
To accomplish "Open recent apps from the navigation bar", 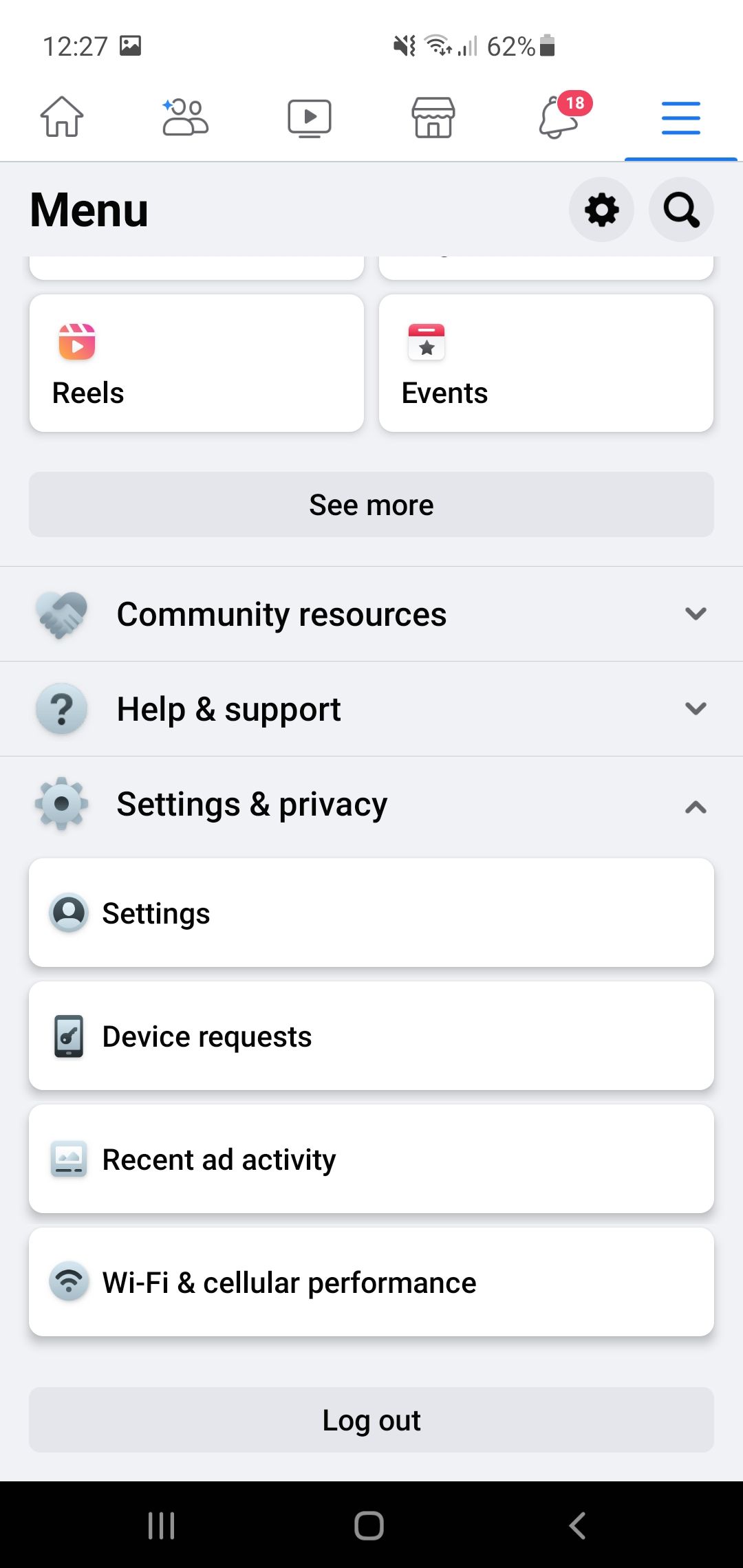I will point(162,1525).
